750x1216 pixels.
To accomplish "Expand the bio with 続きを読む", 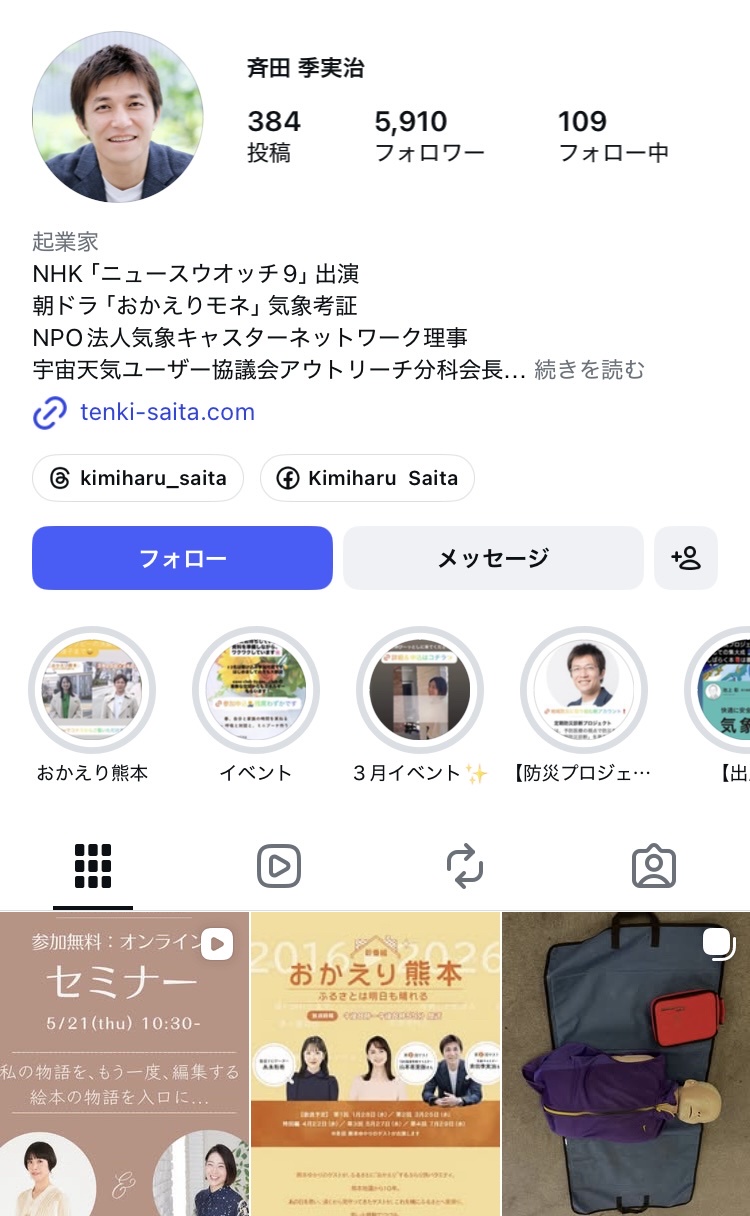I will point(590,370).
